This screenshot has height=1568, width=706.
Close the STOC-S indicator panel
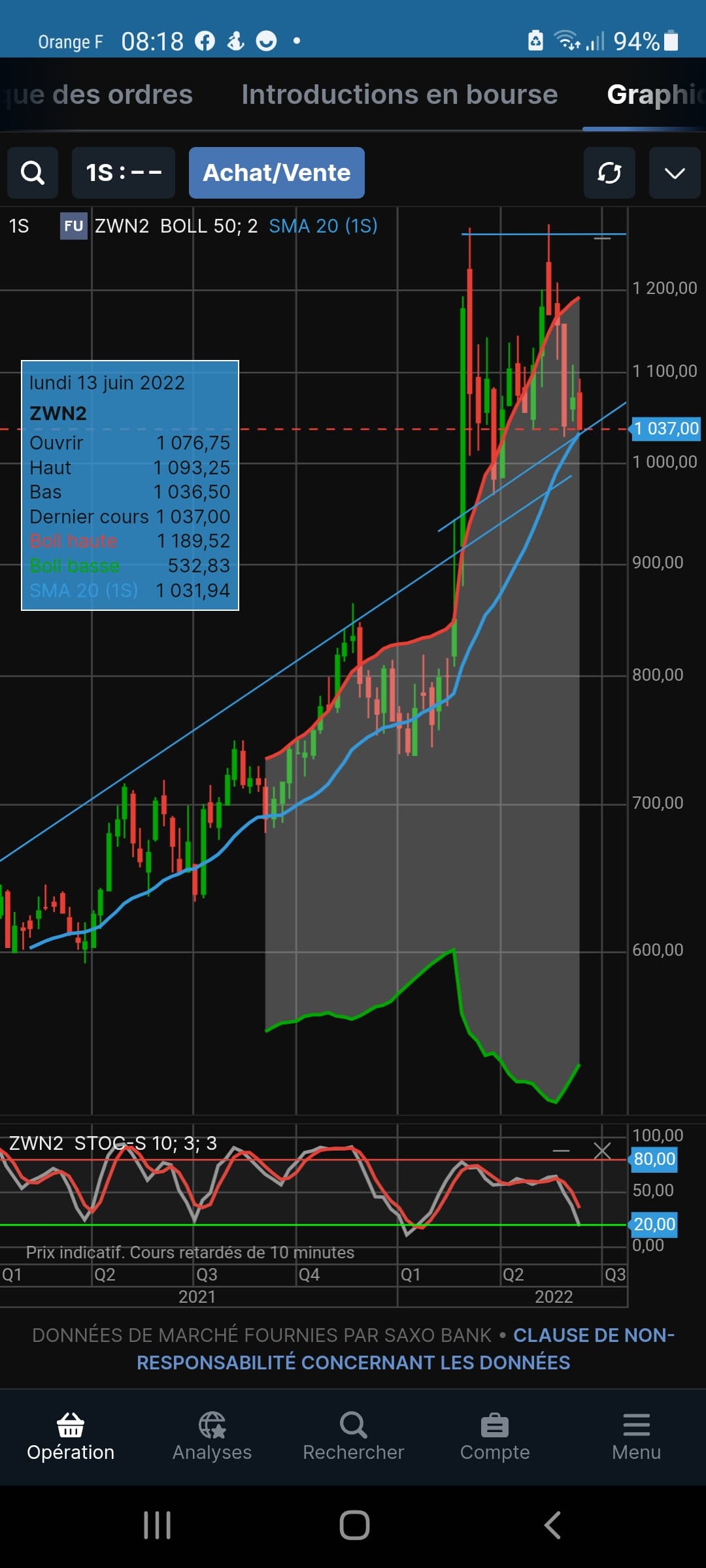coord(602,1151)
